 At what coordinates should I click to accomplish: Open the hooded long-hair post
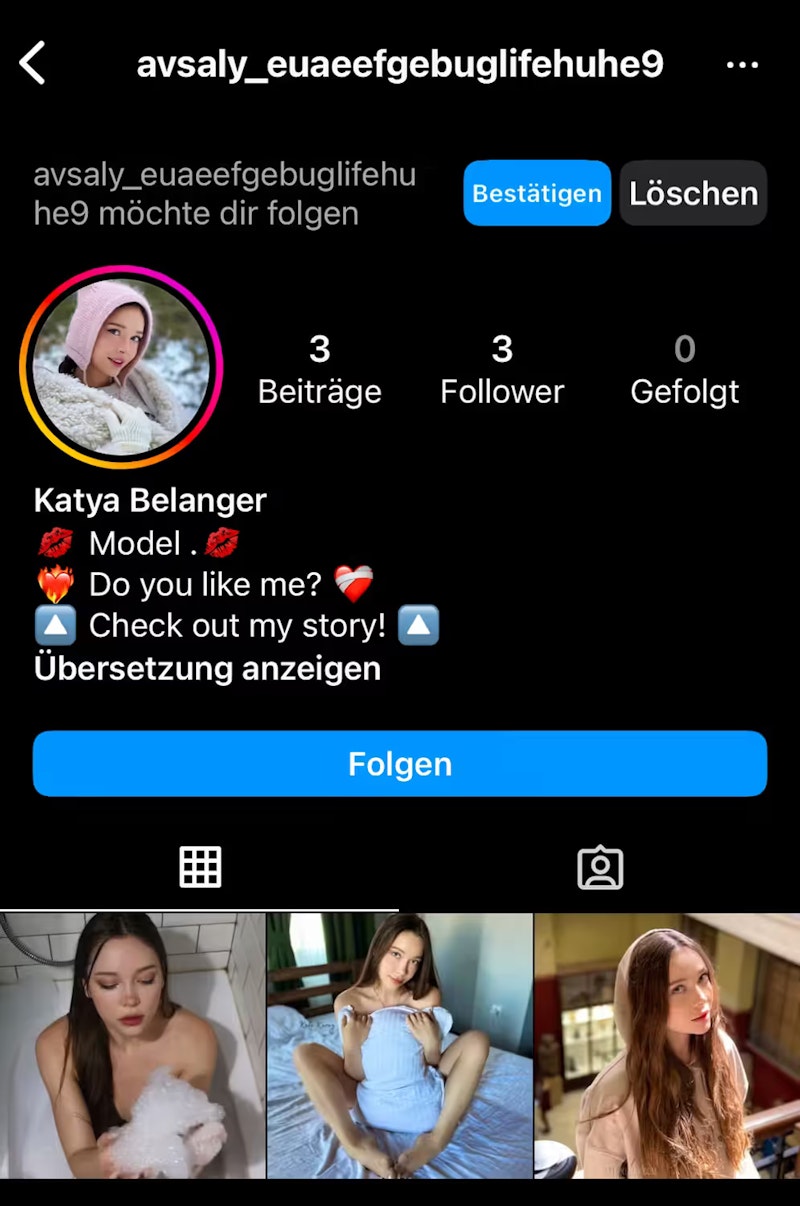click(x=667, y=1045)
